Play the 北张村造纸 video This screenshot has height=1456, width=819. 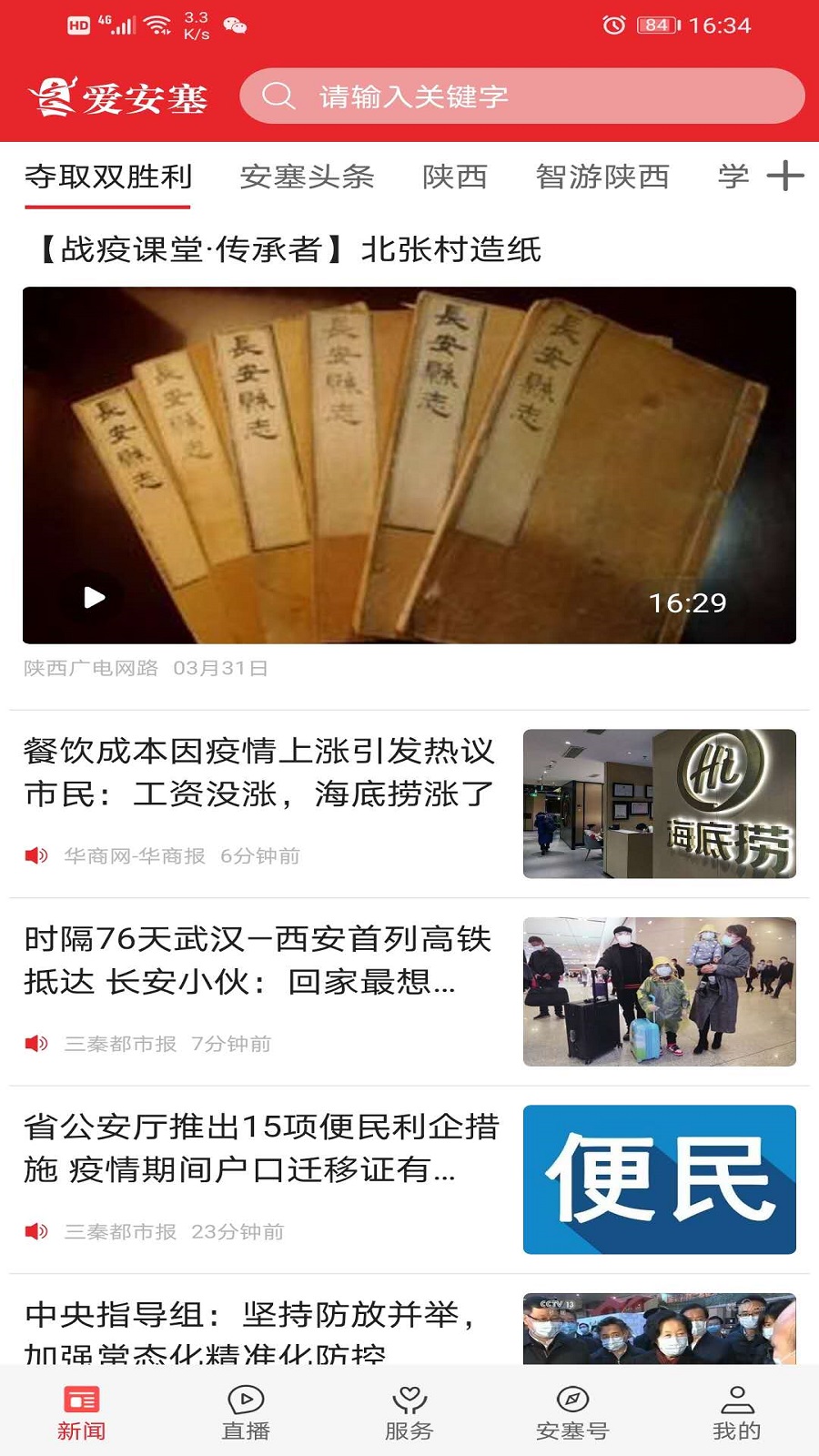point(95,598)
